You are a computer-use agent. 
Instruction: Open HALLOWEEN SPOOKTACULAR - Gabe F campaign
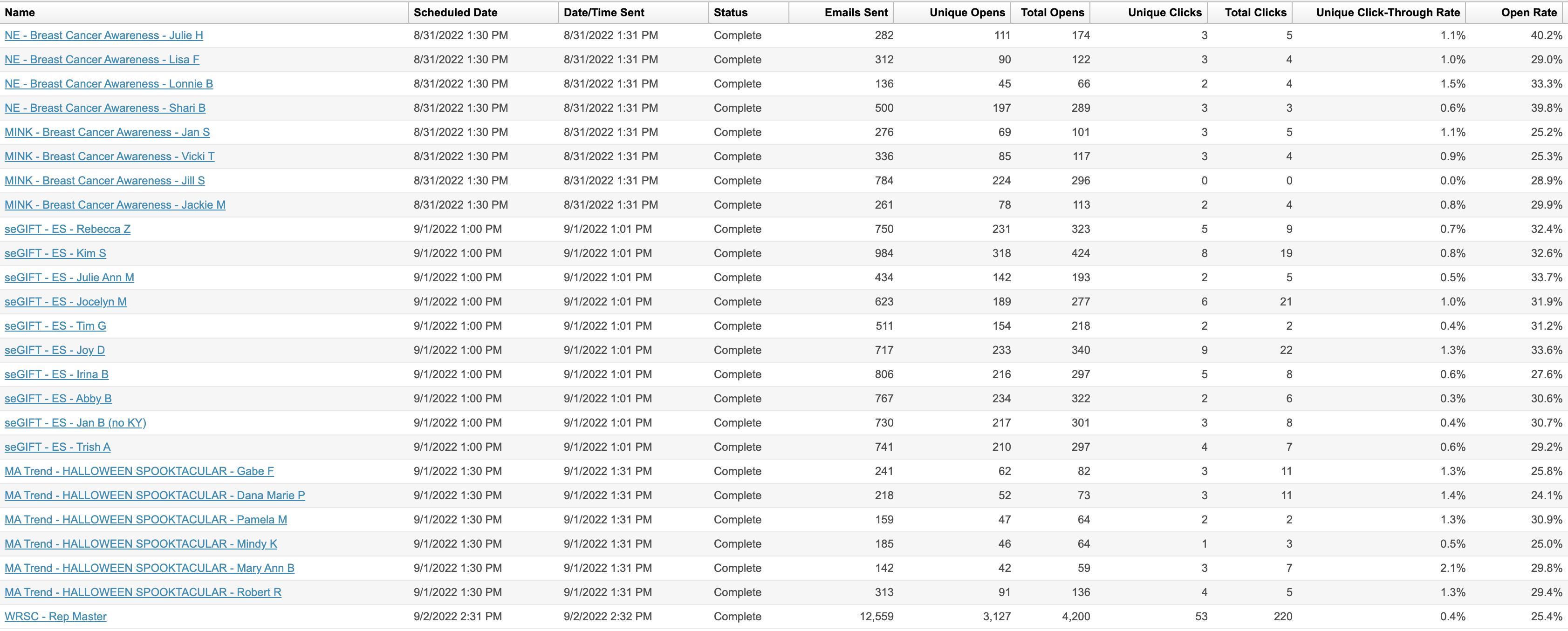(x=139, y=471)
